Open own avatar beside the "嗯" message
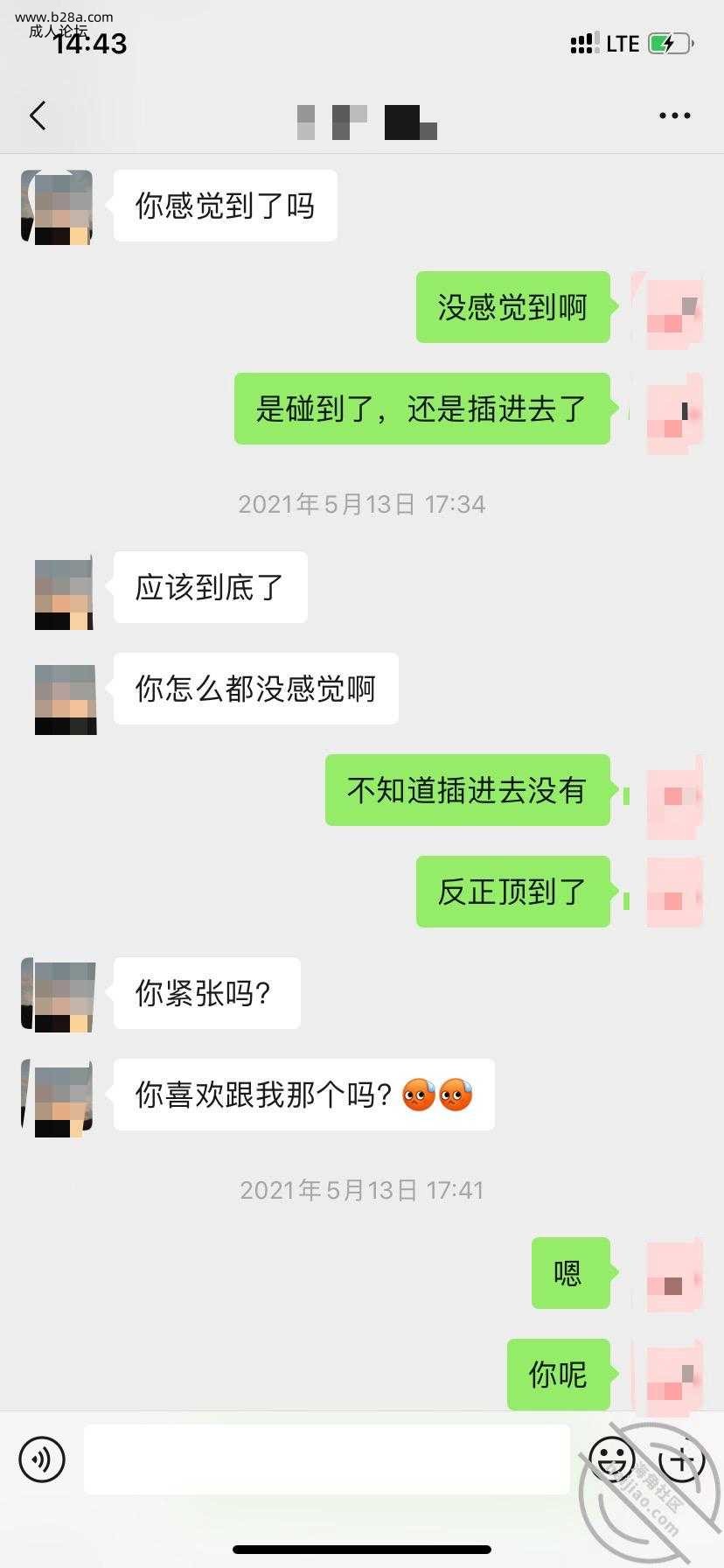 click(x=674, y=1274)
